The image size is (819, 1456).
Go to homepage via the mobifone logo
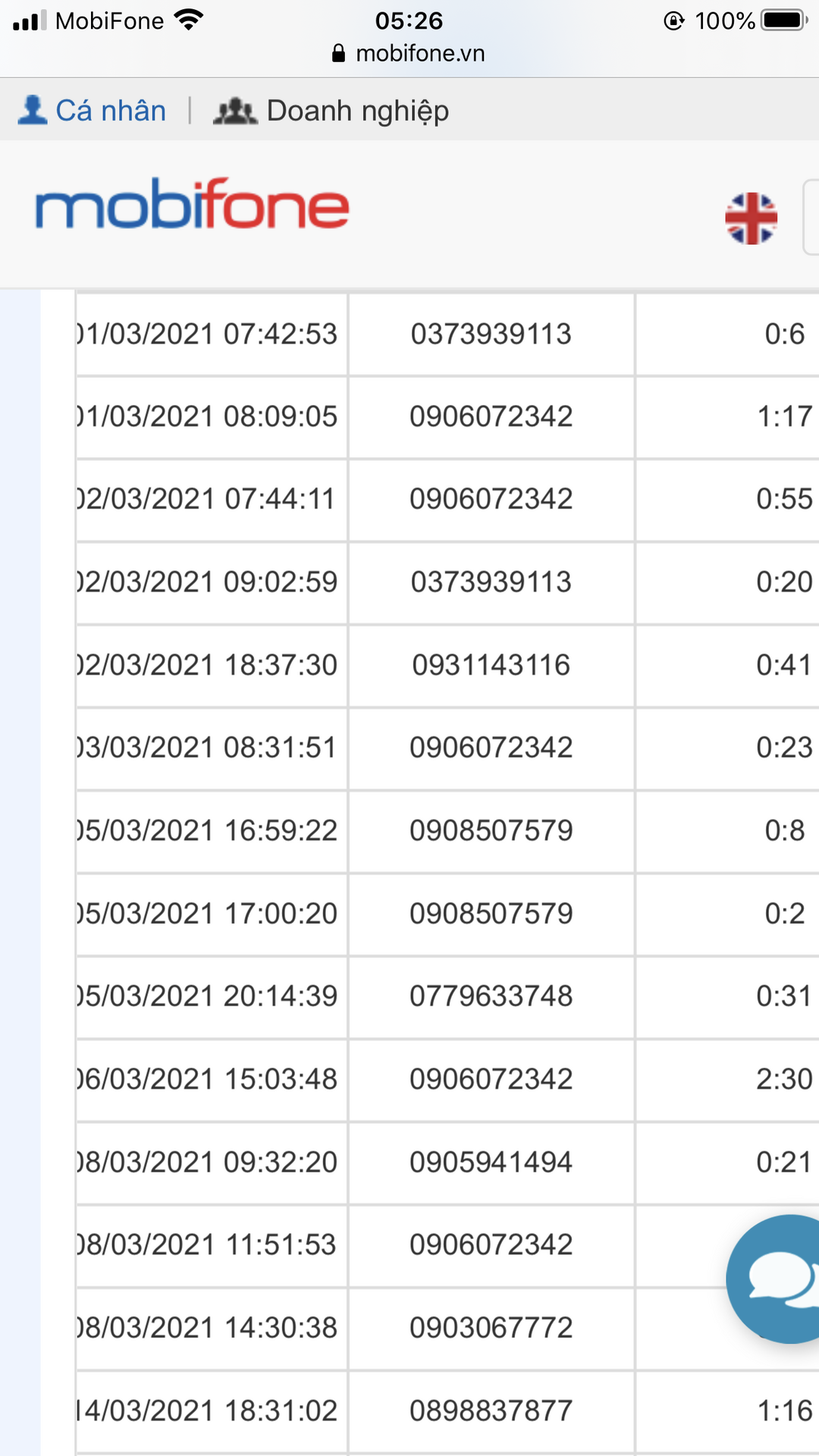click(192, 204)
